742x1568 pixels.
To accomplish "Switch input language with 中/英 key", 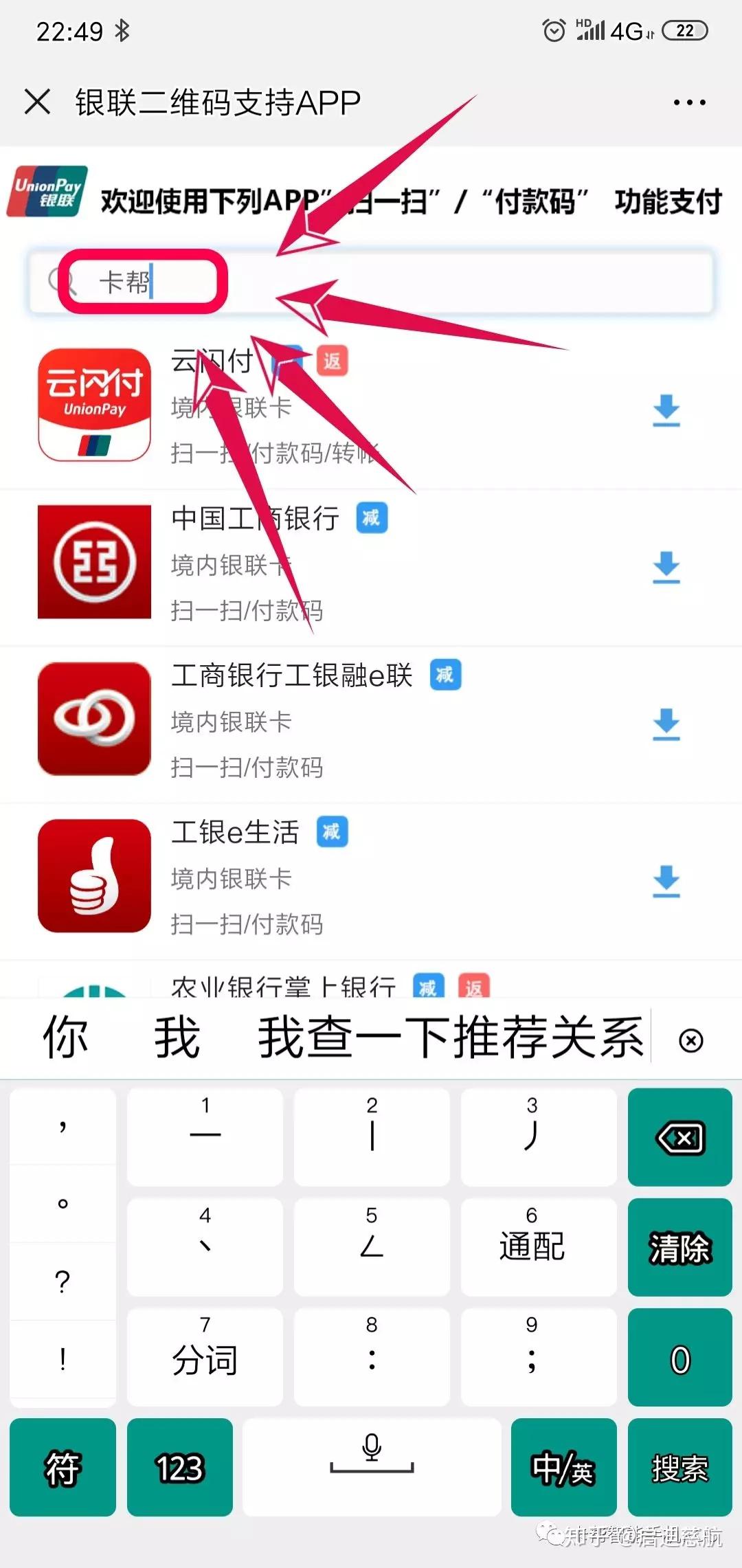I will pyautogui.click(x=563, y=1468).
